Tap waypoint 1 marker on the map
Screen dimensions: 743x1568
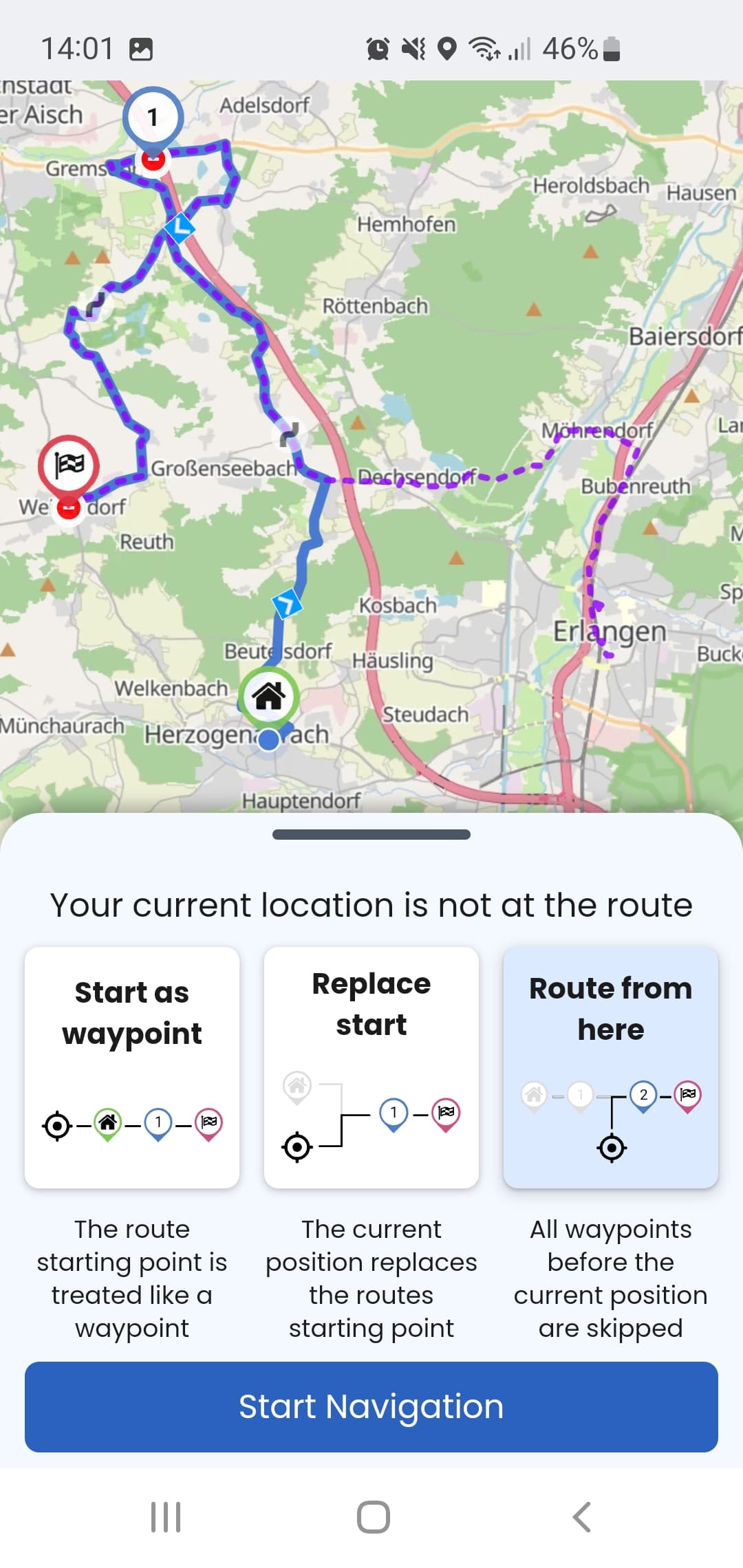(153, 118)
